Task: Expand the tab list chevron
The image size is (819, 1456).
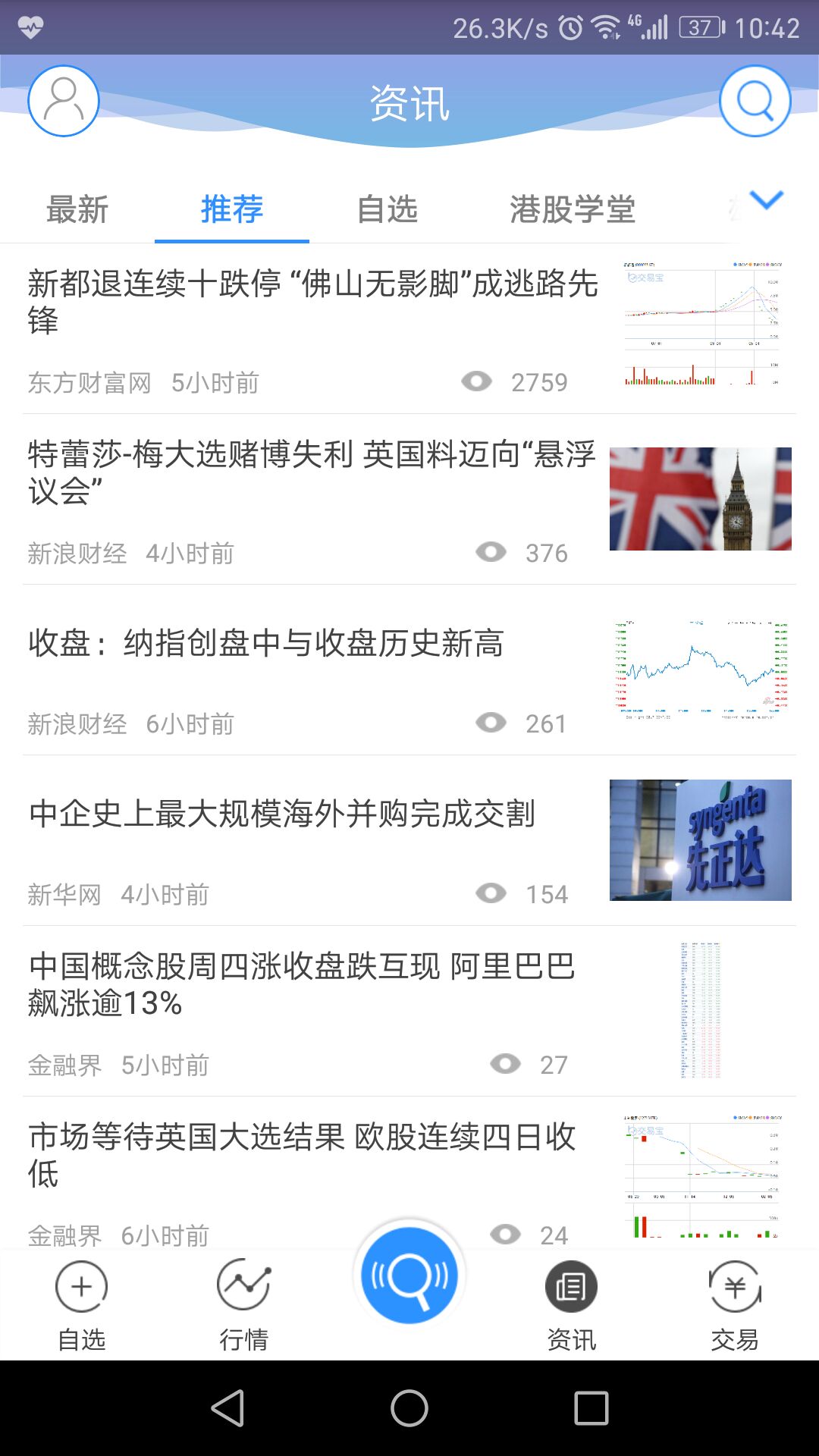Action: [766, 200]
